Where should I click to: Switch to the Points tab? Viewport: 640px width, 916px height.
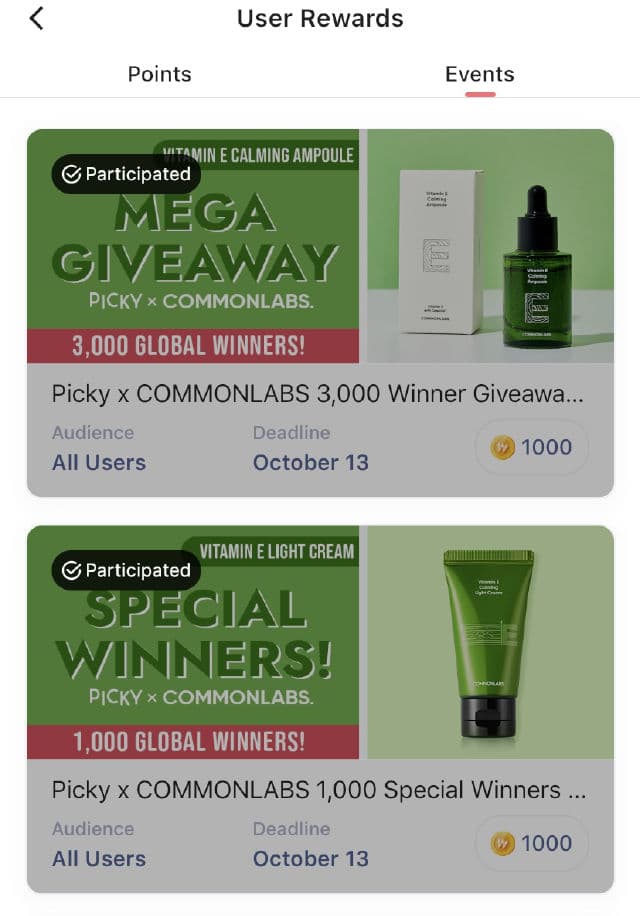pos(160,74)
